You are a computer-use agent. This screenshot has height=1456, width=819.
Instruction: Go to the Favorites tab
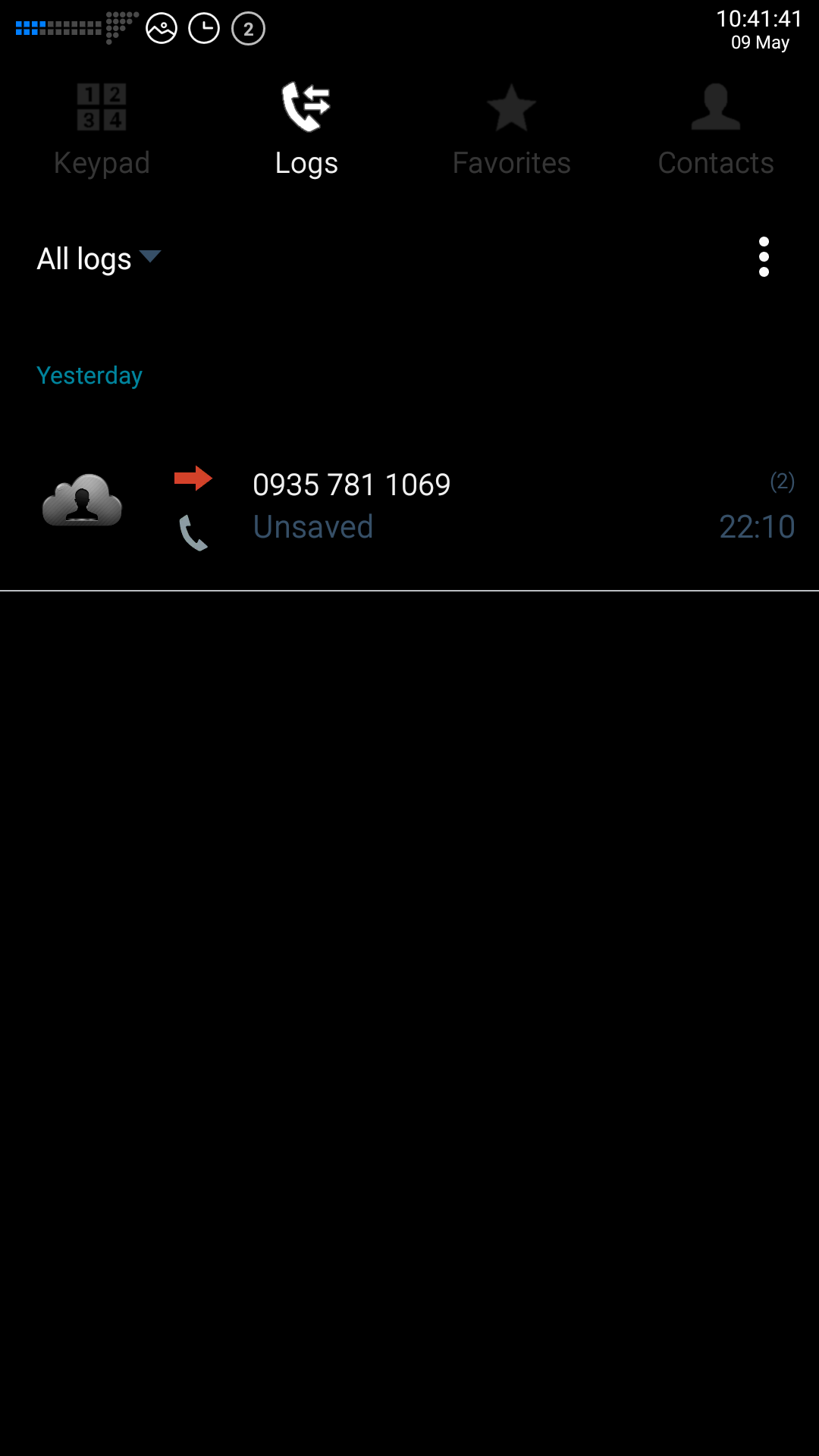[x=511, y=130]
